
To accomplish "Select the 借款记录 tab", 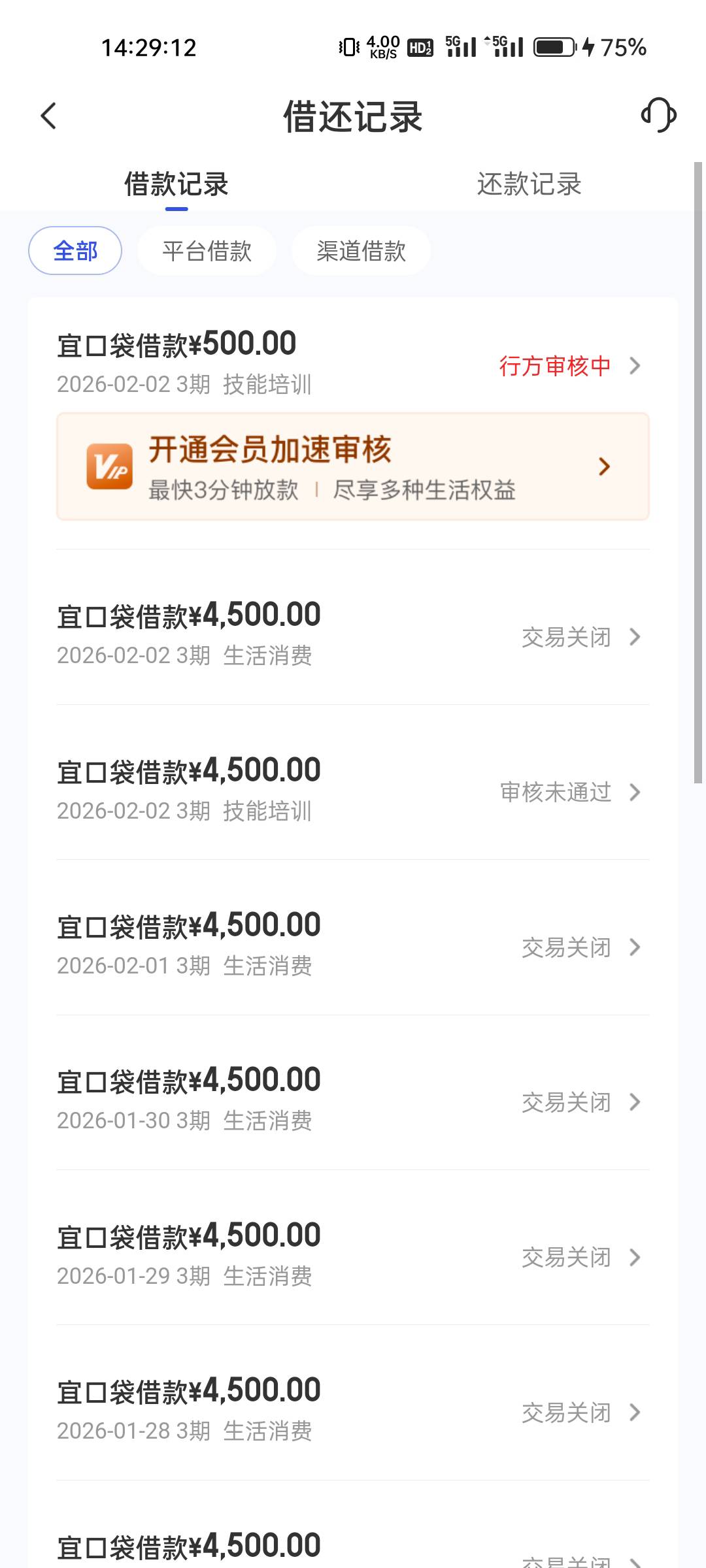I will 176,184.
